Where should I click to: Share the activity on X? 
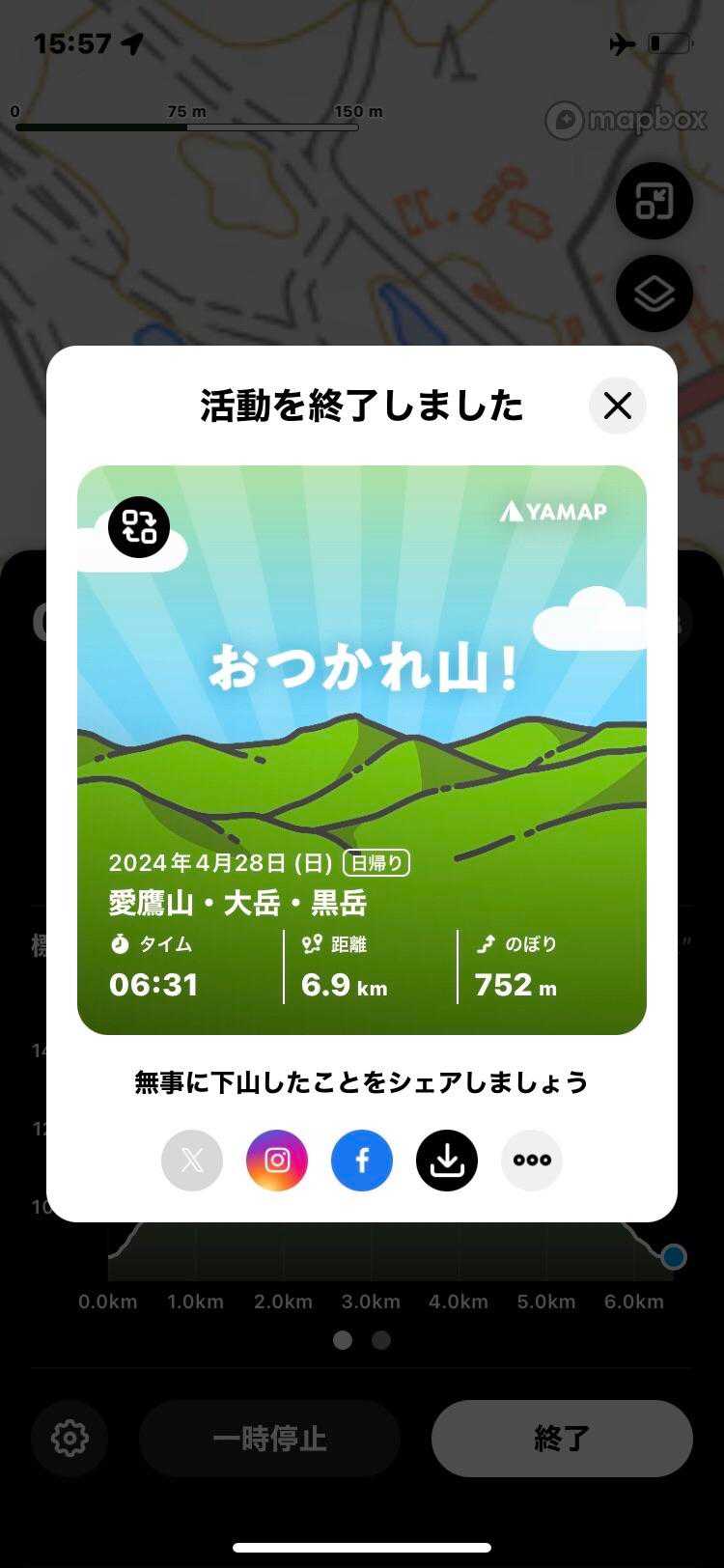(192, 1160)
